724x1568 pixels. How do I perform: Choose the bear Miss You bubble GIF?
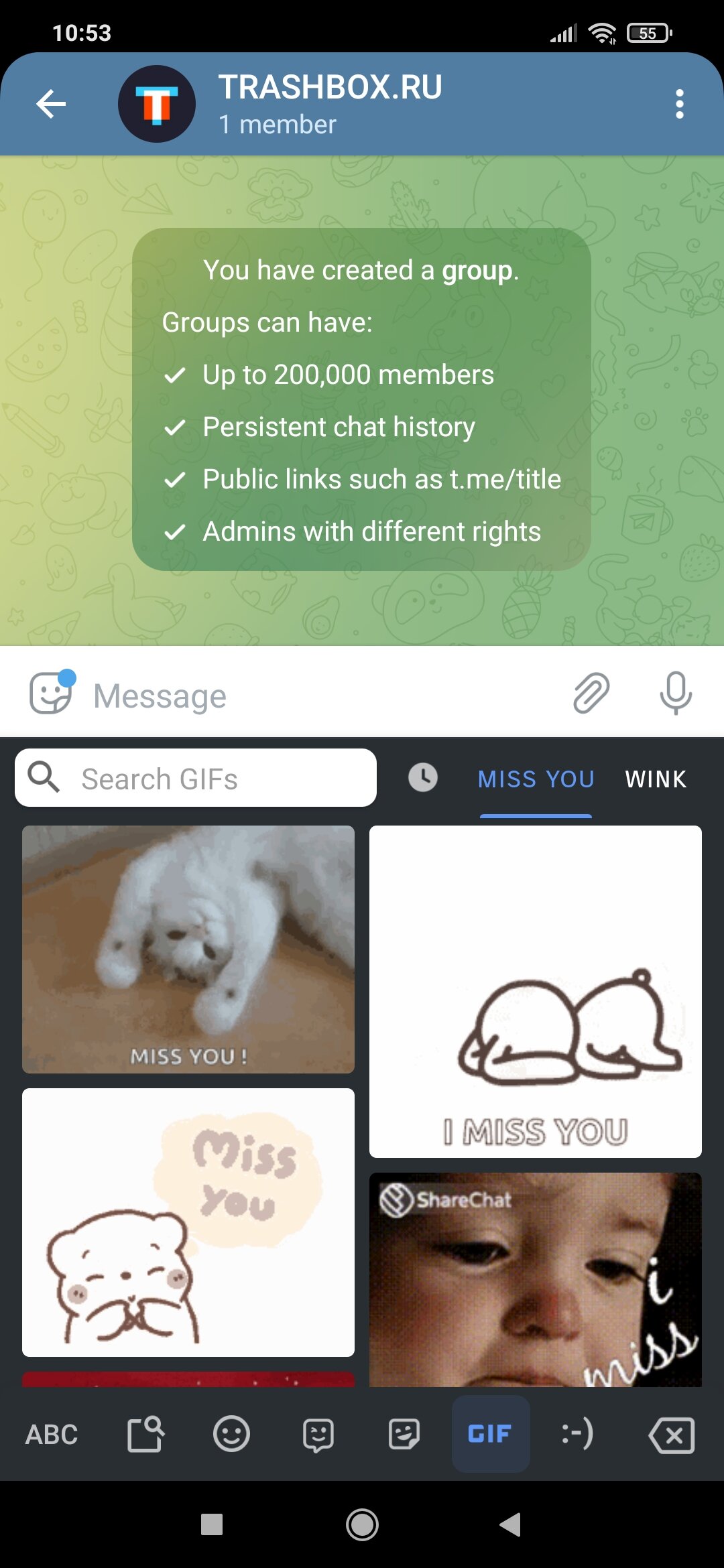(188, 1222)
